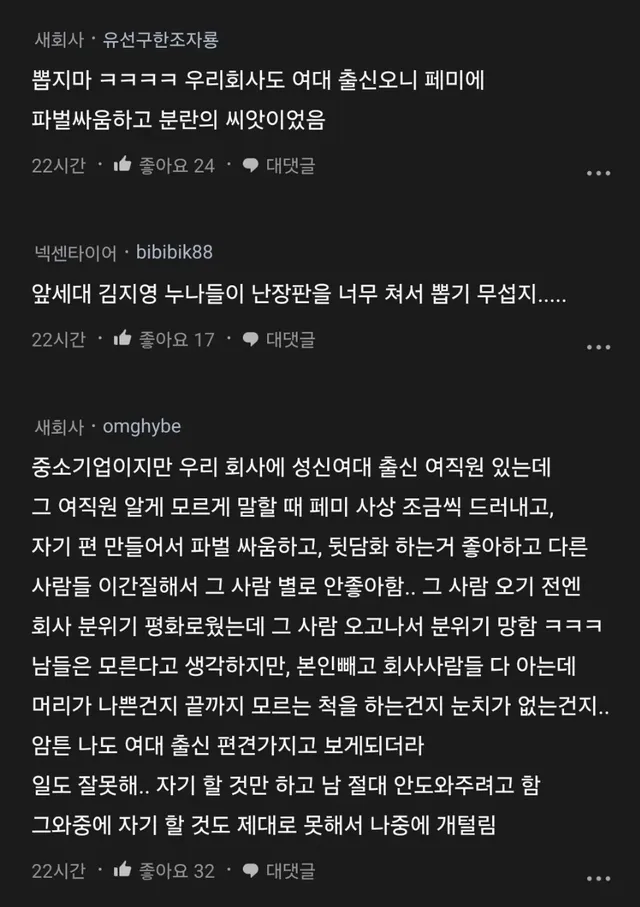640x907 pixels.
Task: Like the comment by bibibik88
Action: coord(165,339)
